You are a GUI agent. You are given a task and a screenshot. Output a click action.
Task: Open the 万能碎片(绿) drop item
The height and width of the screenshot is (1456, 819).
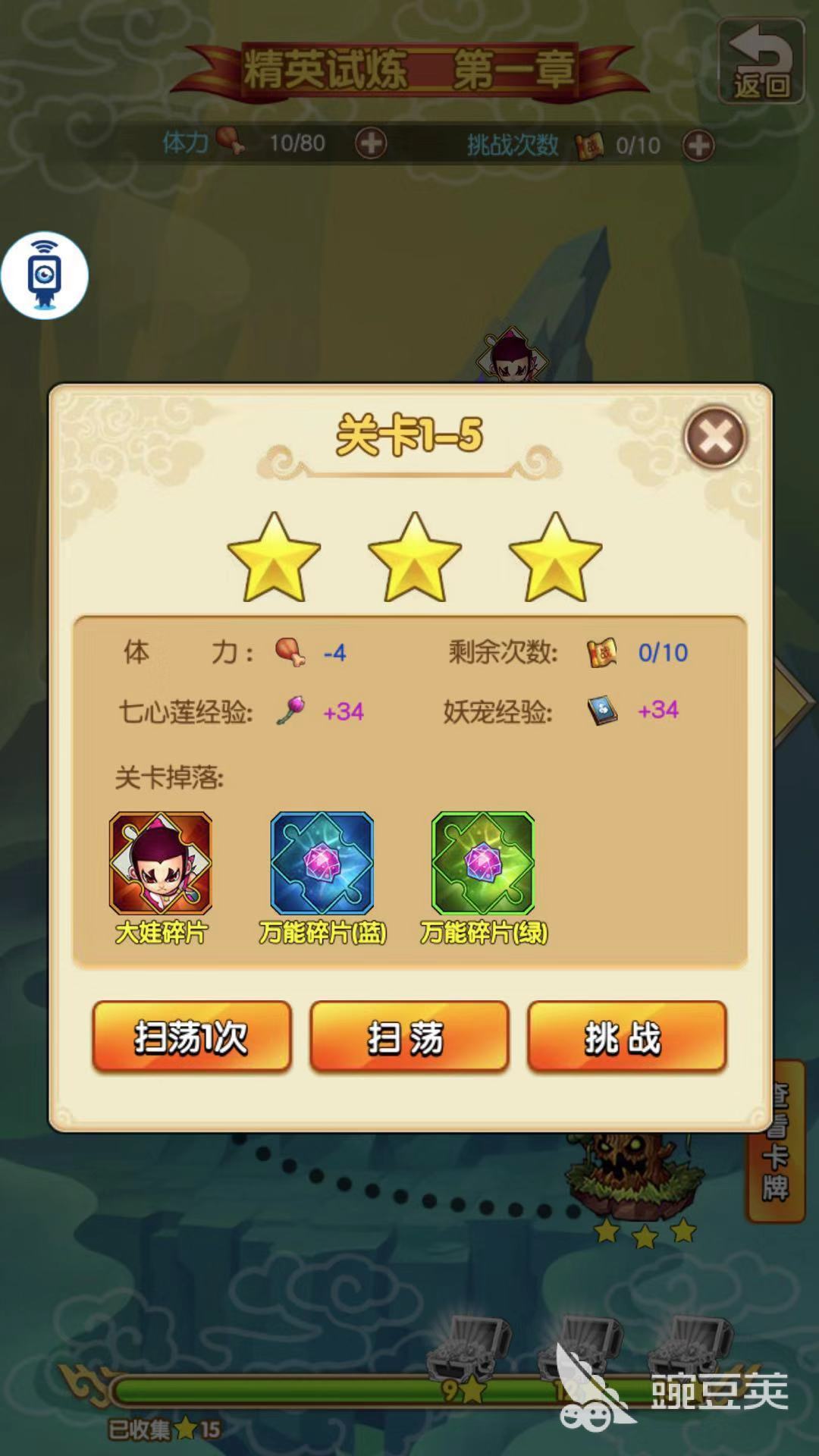point(483,863)
